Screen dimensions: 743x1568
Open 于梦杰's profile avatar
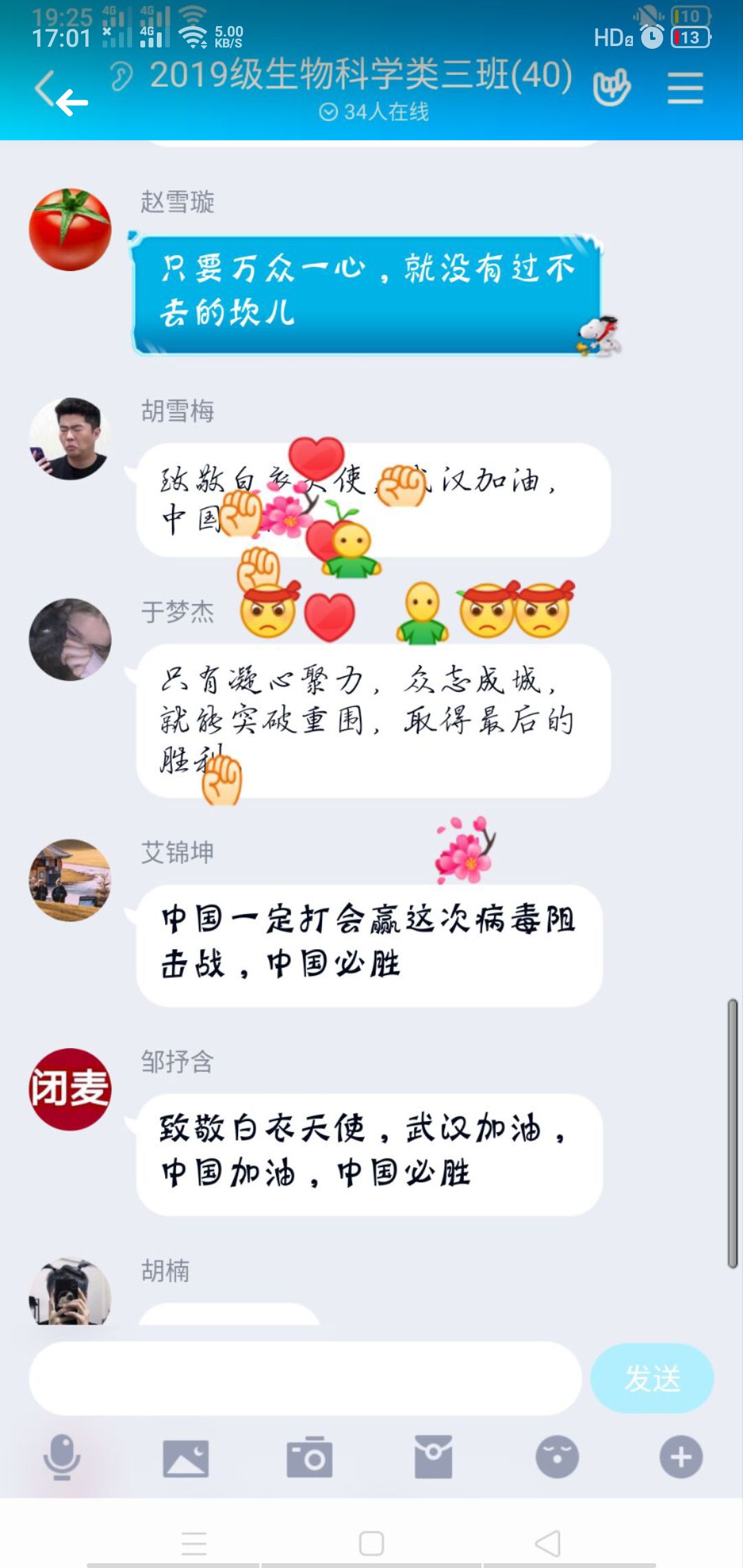69,640
